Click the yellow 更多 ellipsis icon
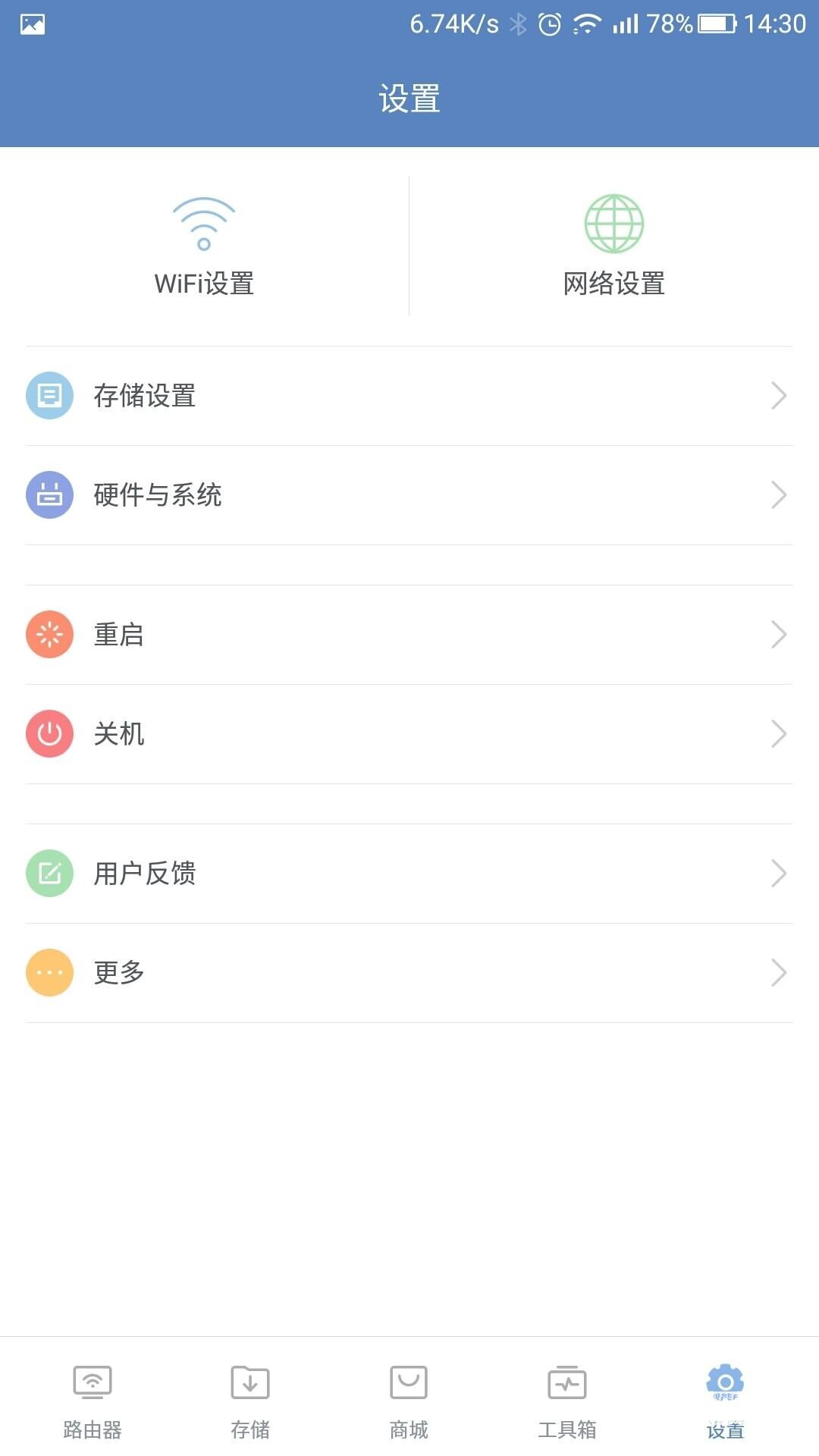The height and width of the screenshot is (1456, 819). point(49,971)
